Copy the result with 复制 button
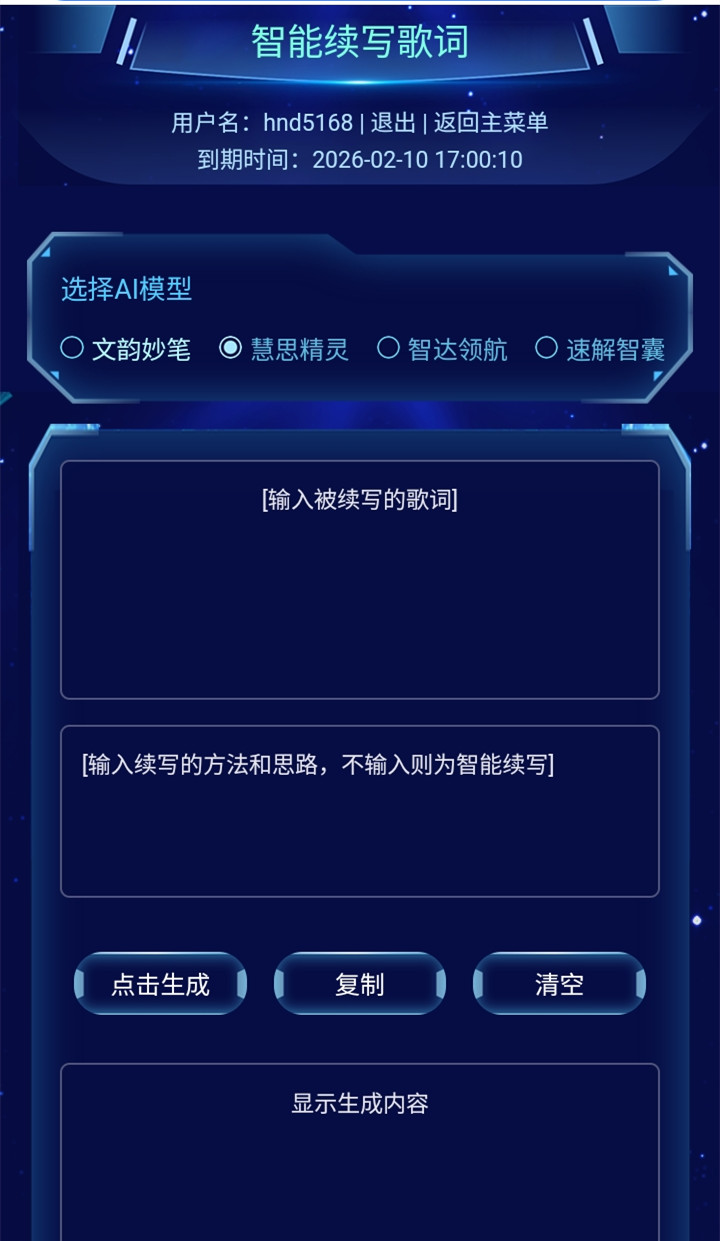The width and height of the screenshot is (720, 1241). 360,984
